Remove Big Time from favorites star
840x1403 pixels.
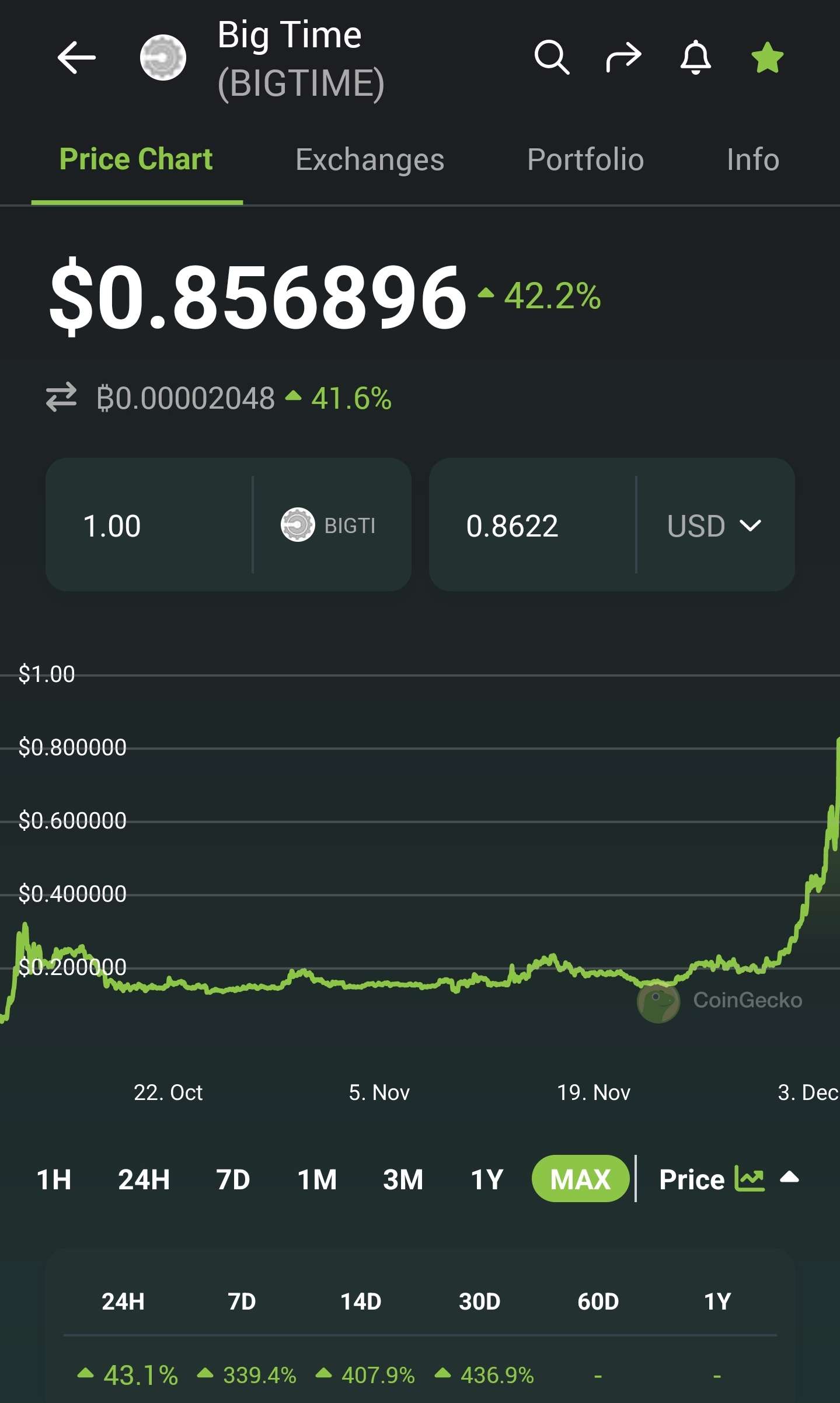point(767,57)
